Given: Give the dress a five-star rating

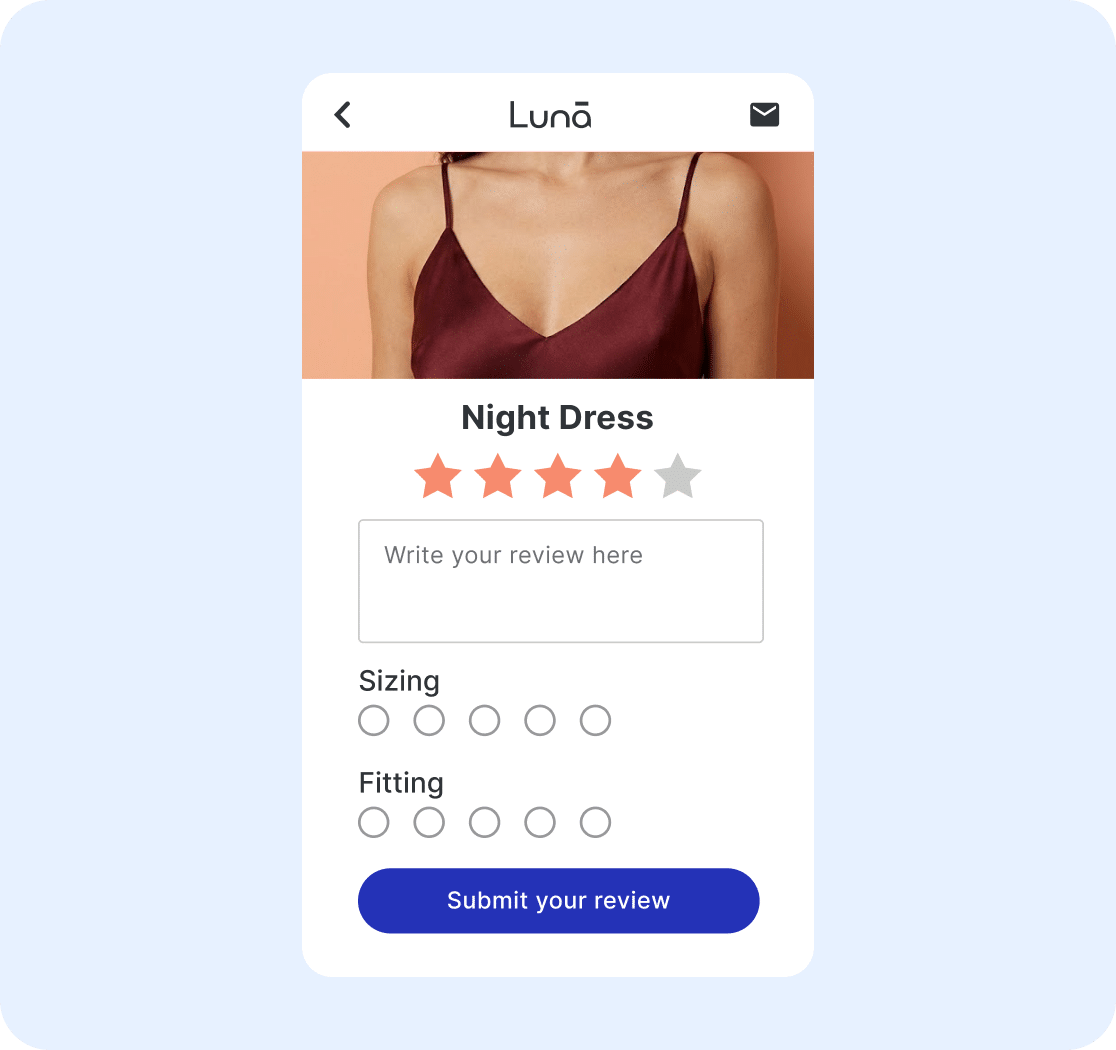Looking at the screenshot, I should coord(678,477).
